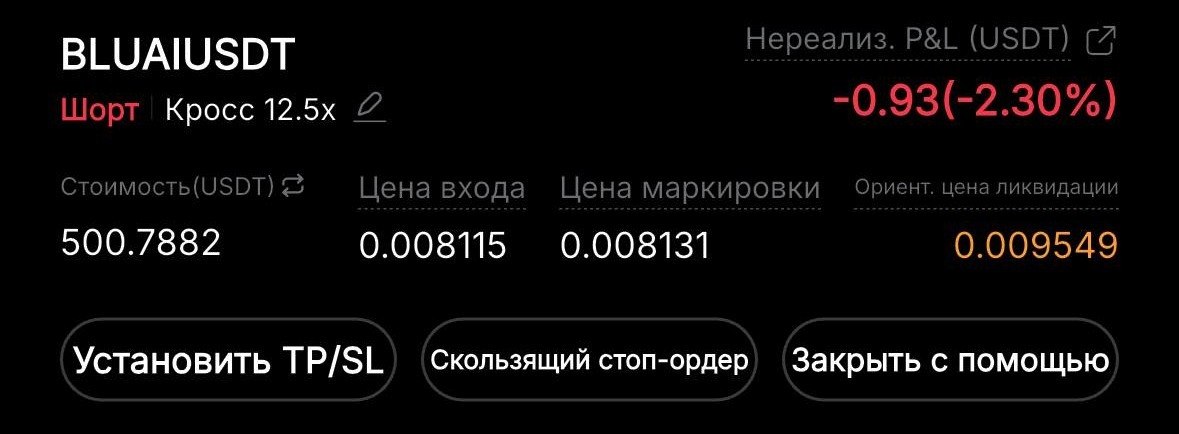The height and width of the screenshot is (434, 1179).
Task: Tap Установить TP/SL button
Action: [x=229, y=360]
